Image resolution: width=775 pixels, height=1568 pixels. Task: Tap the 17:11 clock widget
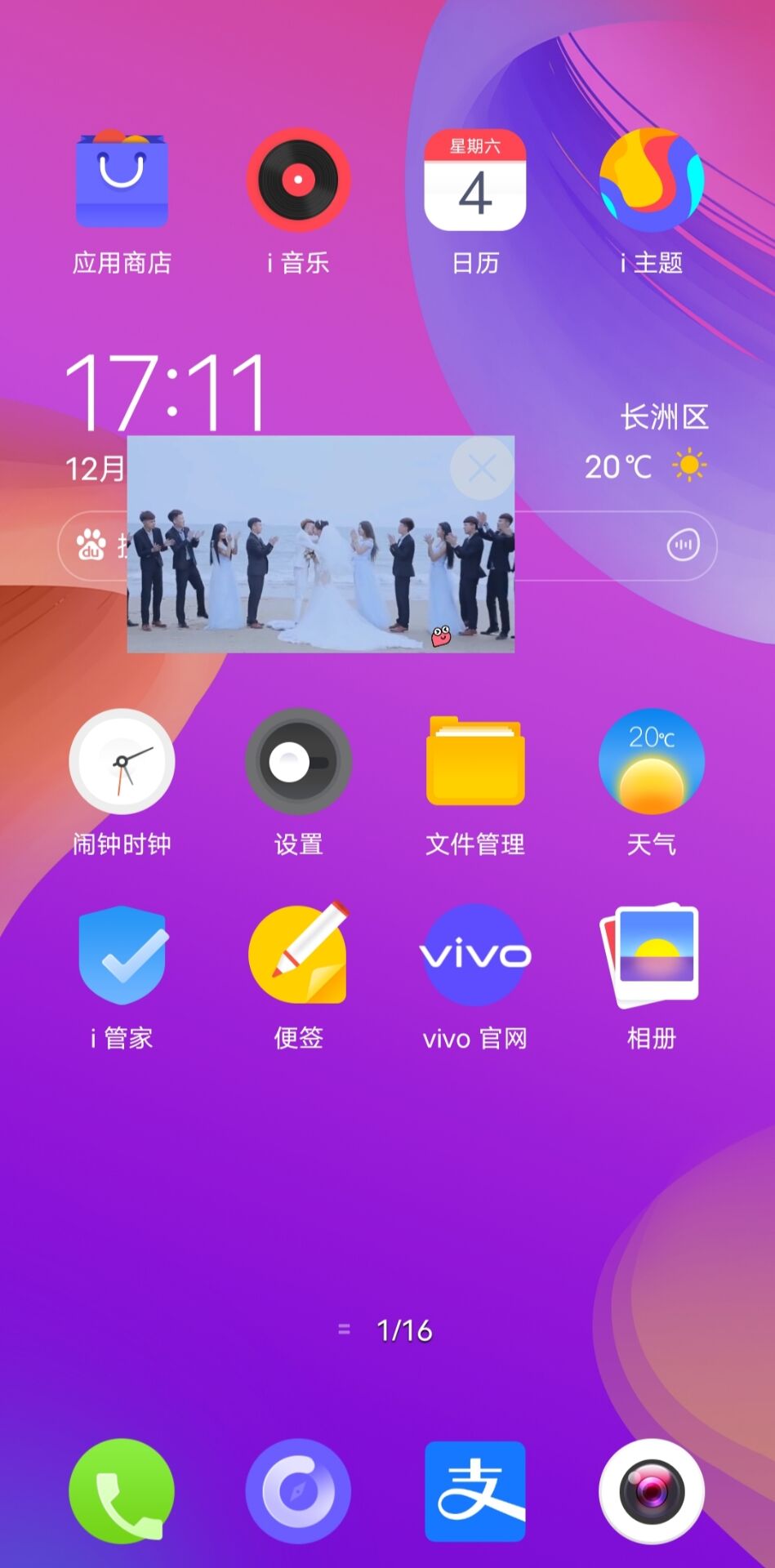point(166,392)
